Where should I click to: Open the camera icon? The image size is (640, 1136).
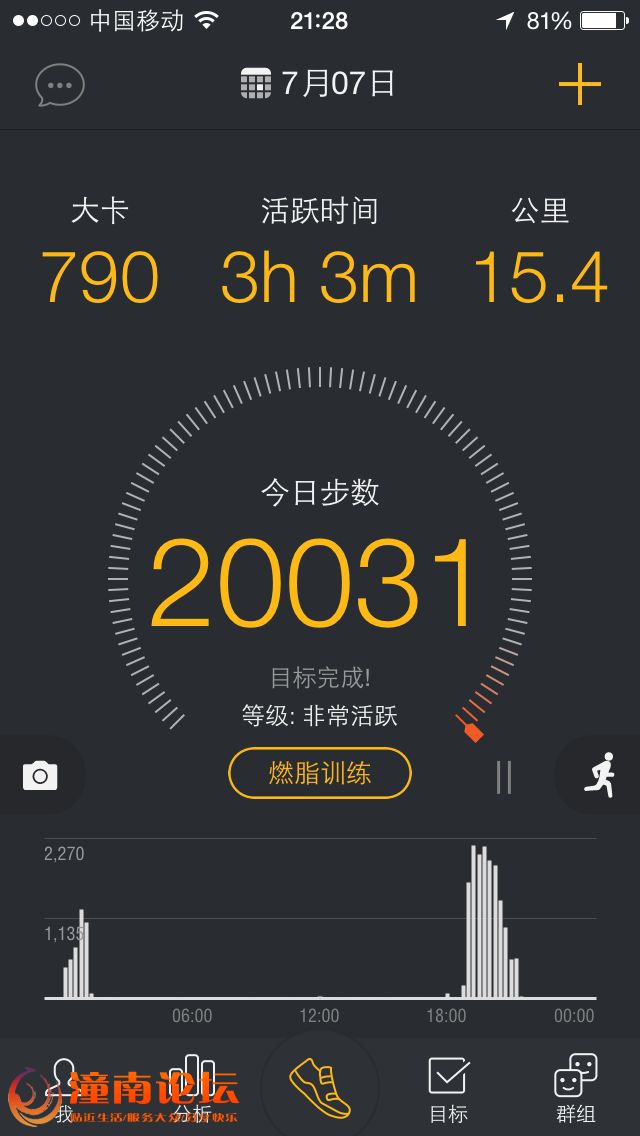pyautogui.click(x=41, y=775)
